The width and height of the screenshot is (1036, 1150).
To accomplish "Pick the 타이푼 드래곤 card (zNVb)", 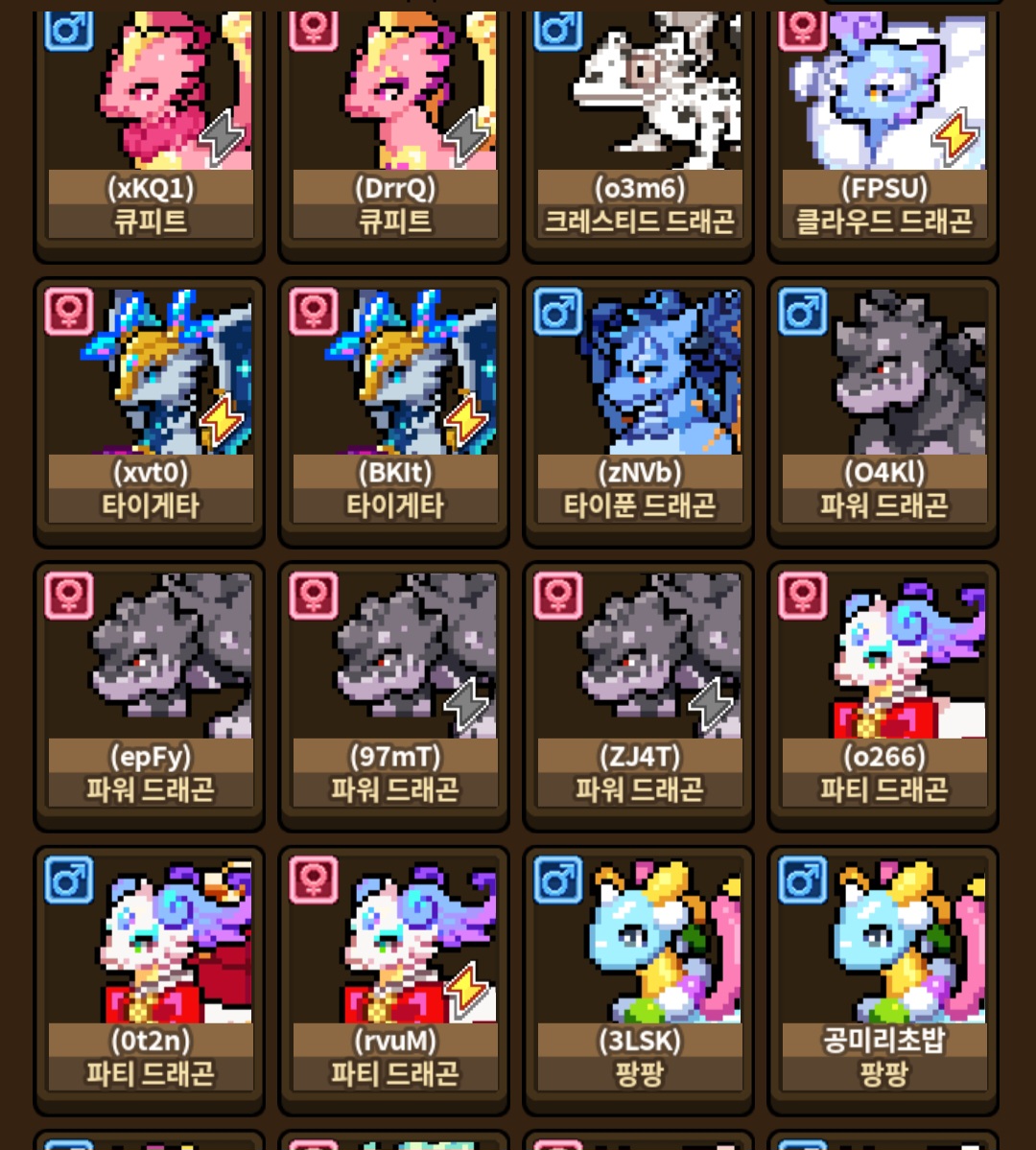I will pyautogui.click(x=639, y=412).
